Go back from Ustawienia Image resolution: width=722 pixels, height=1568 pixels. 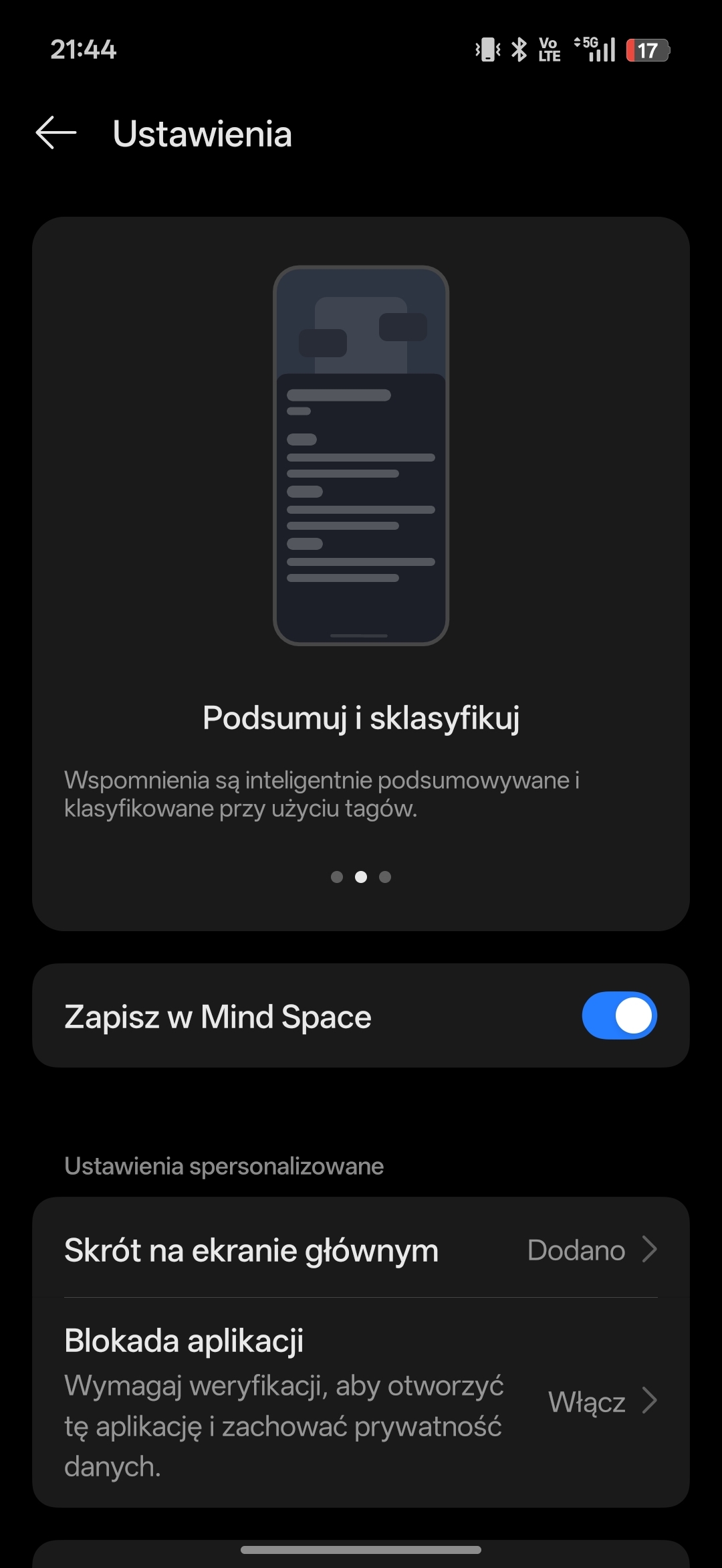pyautogui.click(x=56, y=132)
